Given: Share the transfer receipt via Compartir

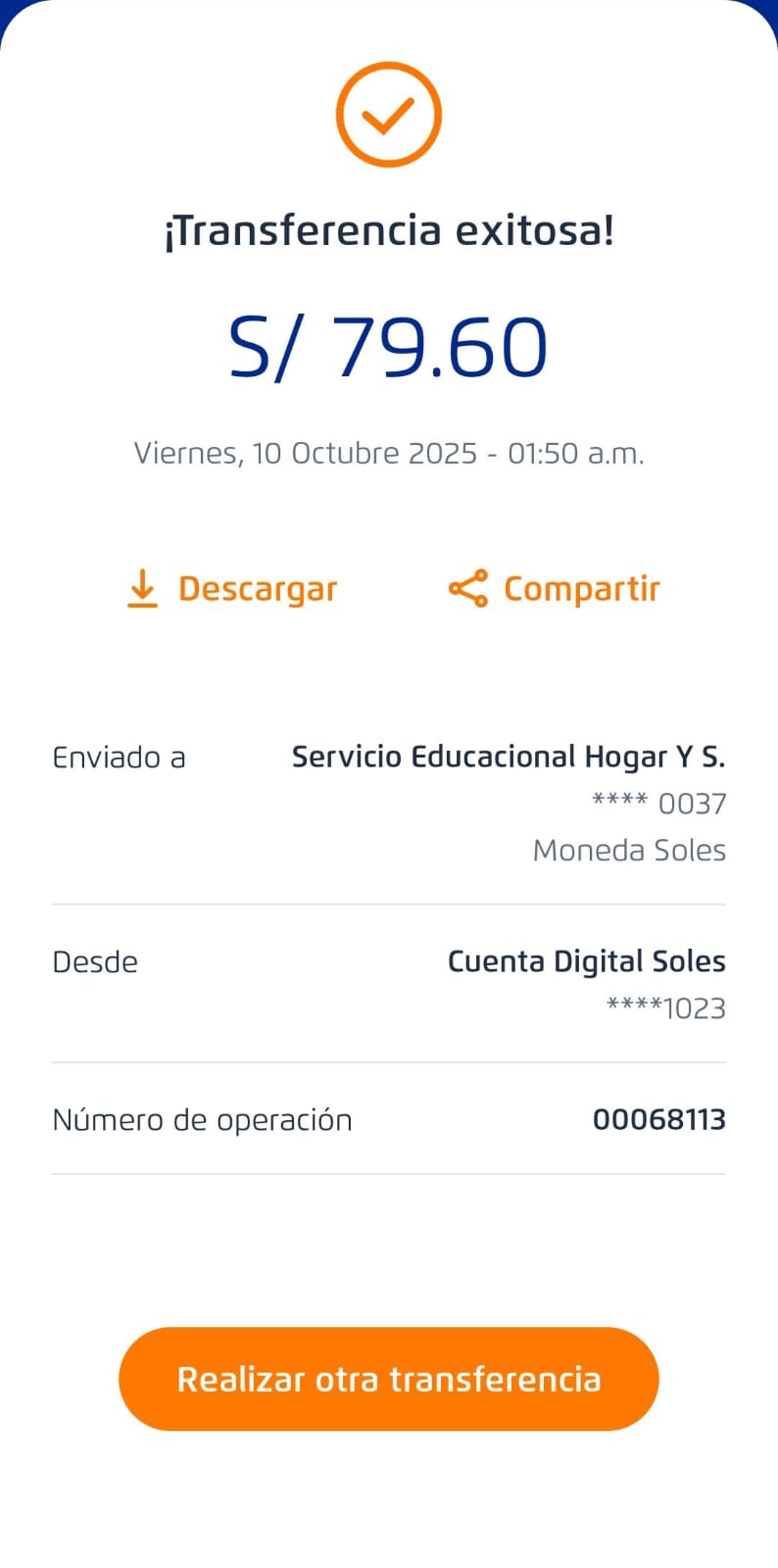Looking at the screenshot, I should click(555, 589).
